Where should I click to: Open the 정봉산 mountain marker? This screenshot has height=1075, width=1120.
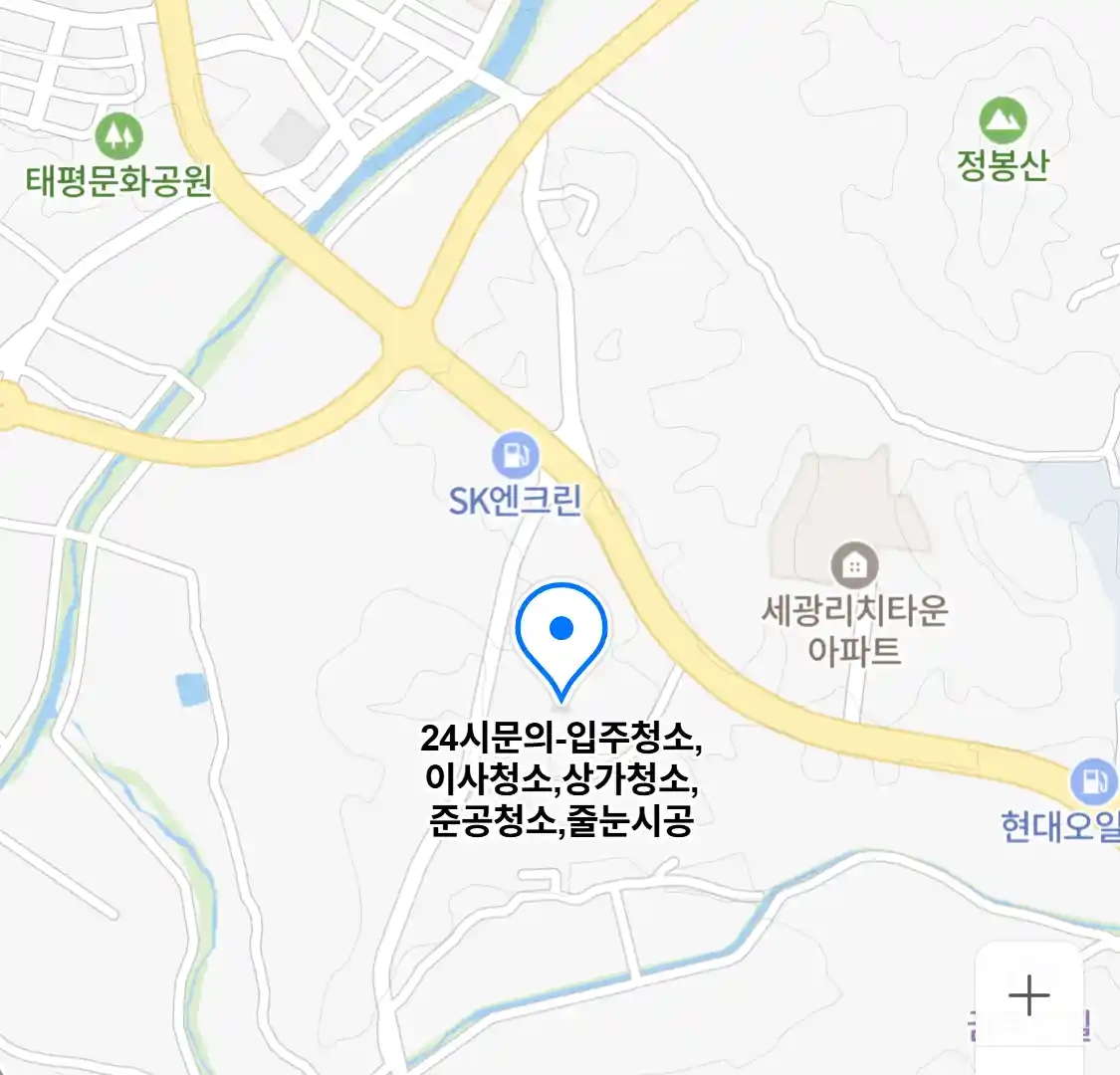[1003, 120]
